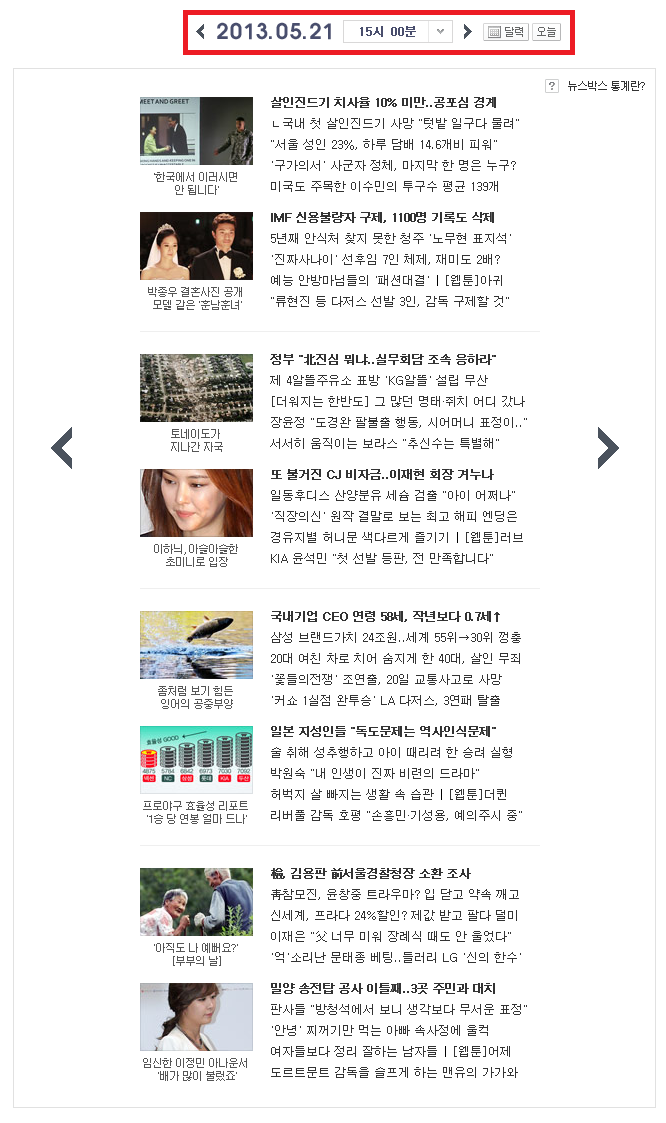Show the previous news page with the large left arrow
Viewport: 666px width, 1123px height.
[x=62, y=447]
